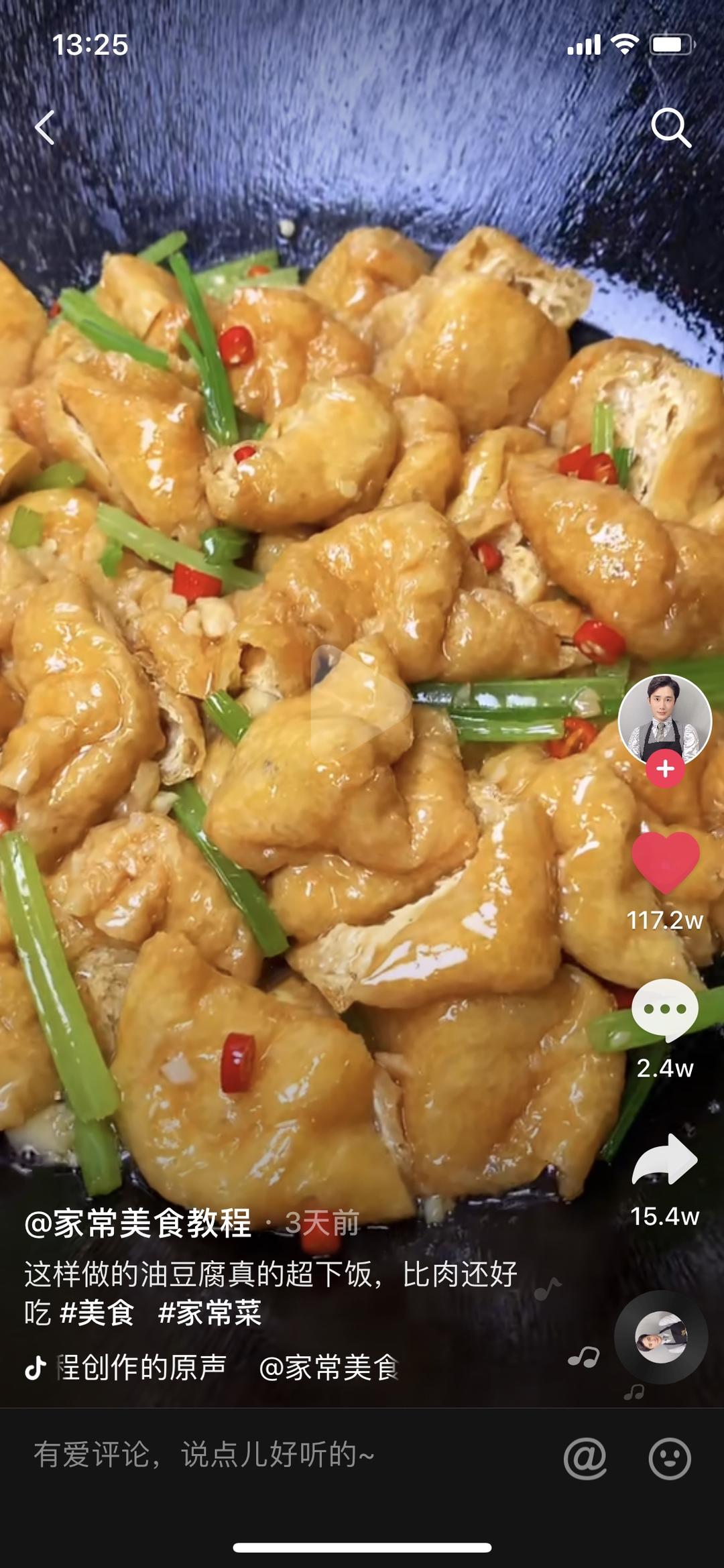This screenshot has width=724, height=1568.
Task: Mention someone with the @ icon
Action: 585,1457
